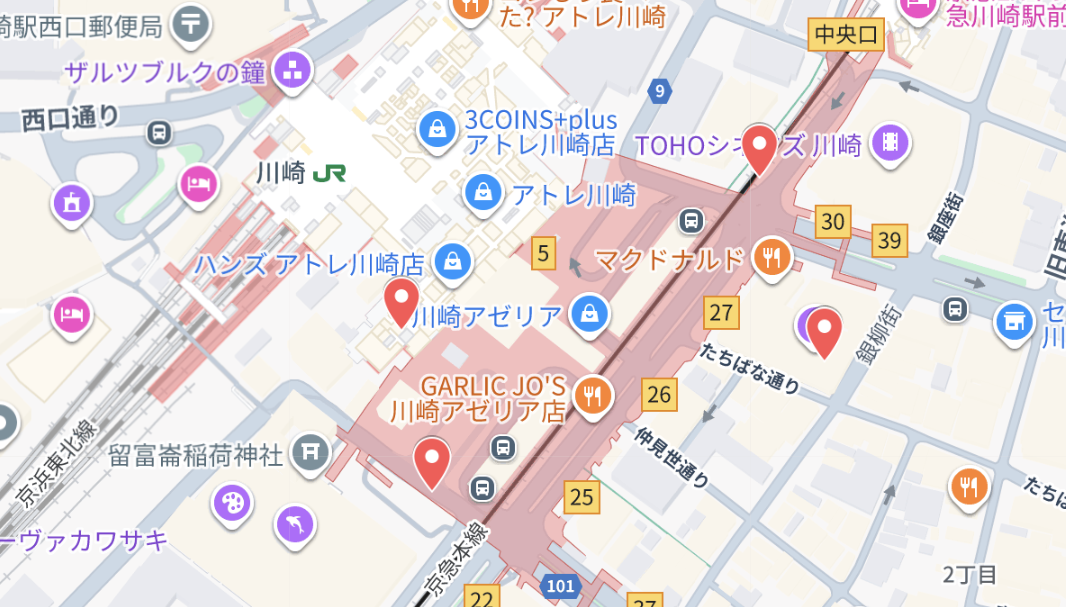The height and width of the screenshot is (607, 1066).
Task: Open the red pin overlapping the TOHOシネマズ label
Action: pos(761,150)
